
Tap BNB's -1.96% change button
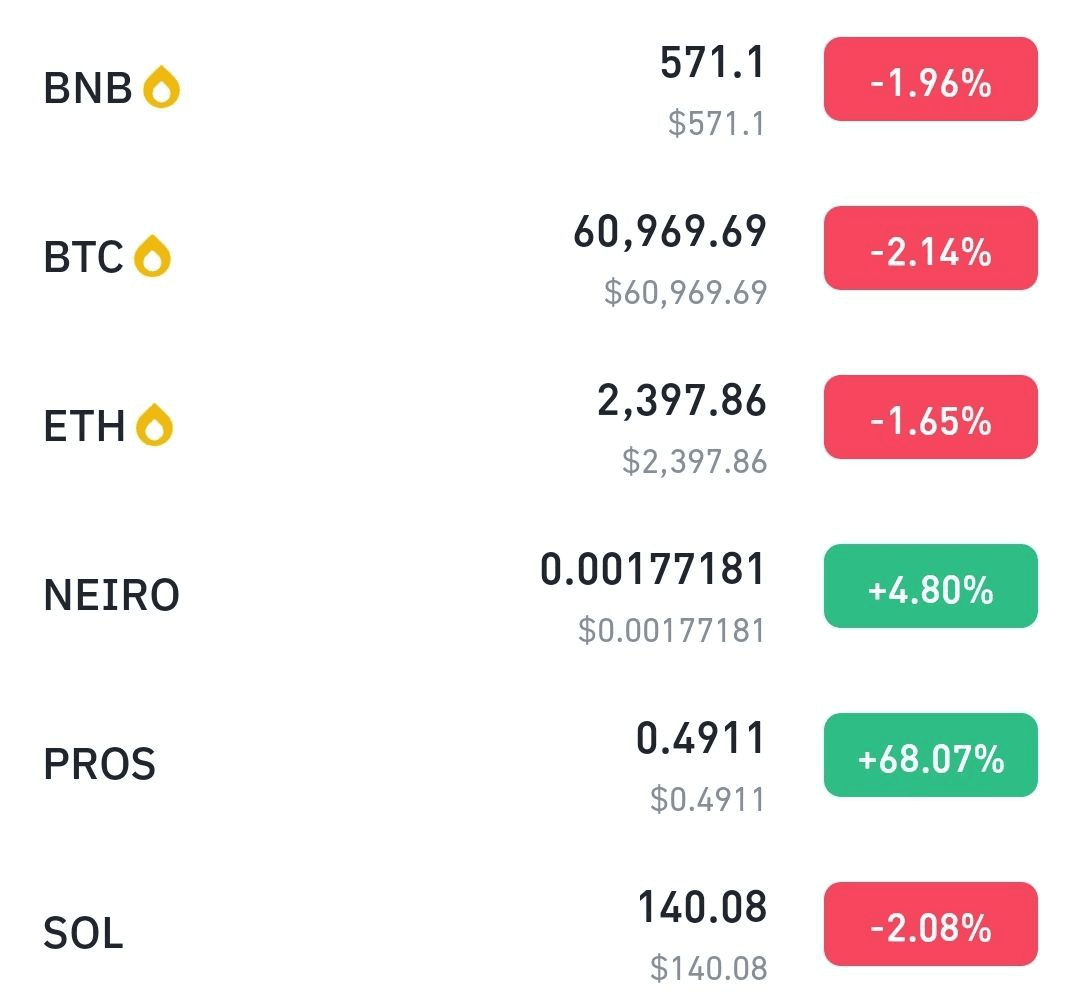(x=930, y=80)
